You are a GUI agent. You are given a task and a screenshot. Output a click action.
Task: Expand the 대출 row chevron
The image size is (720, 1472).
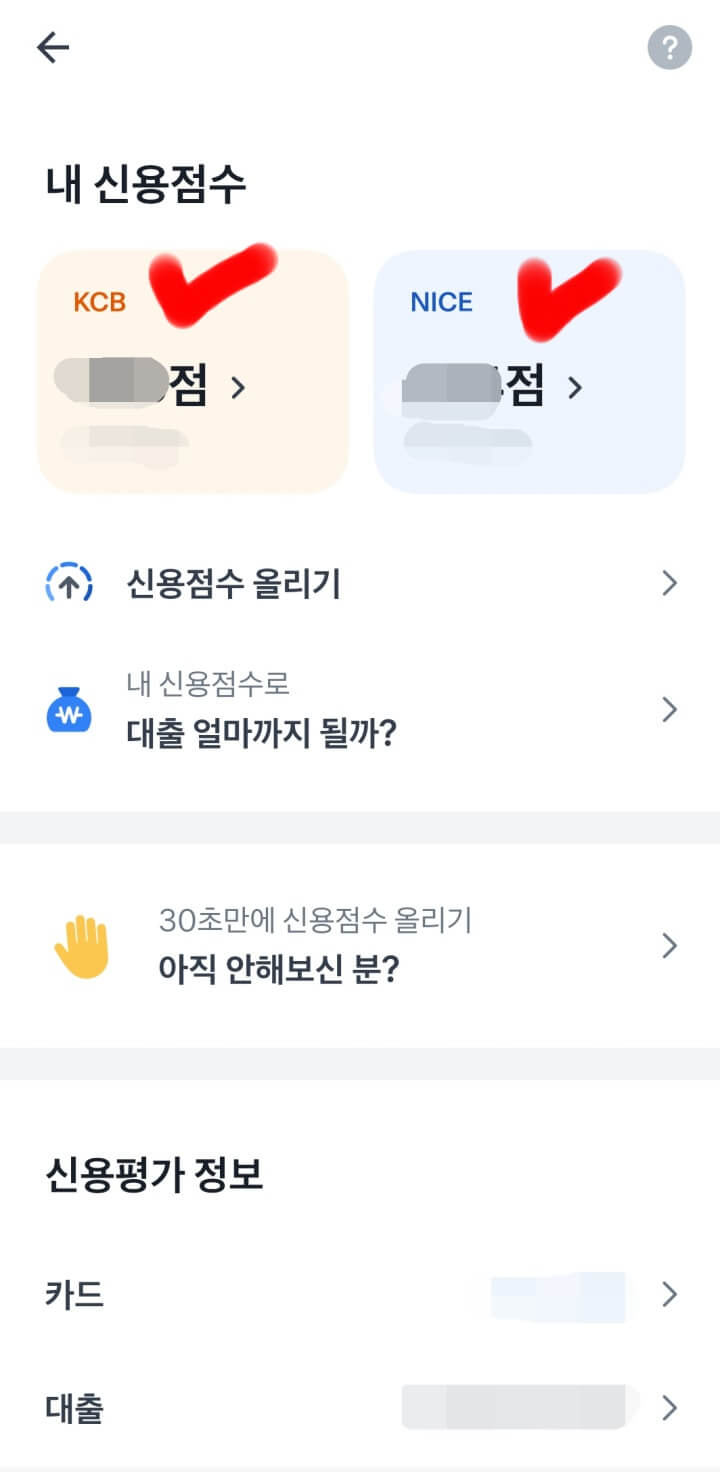tap(669, 1407)
